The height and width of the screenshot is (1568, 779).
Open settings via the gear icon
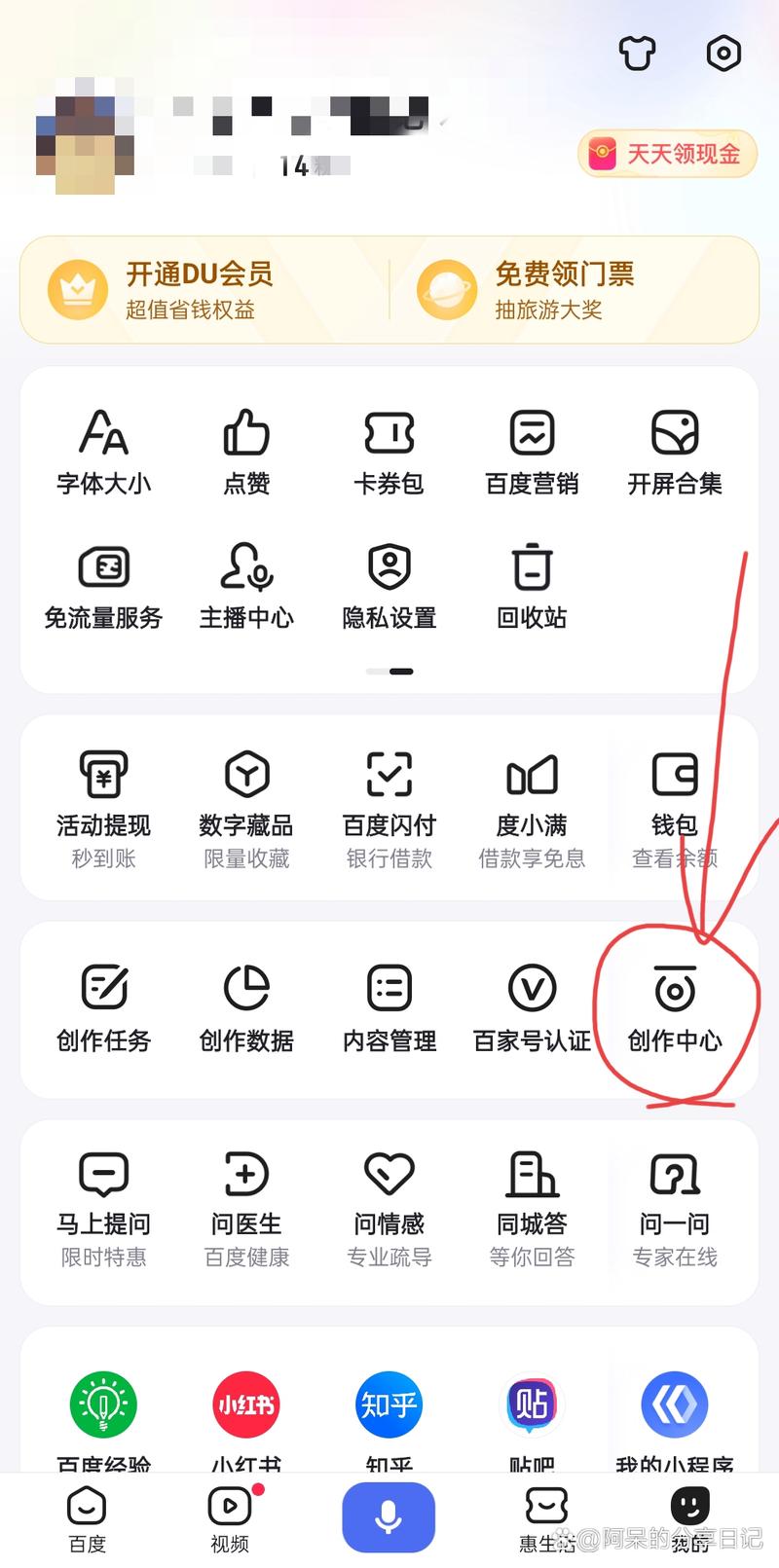click(723, 54)
